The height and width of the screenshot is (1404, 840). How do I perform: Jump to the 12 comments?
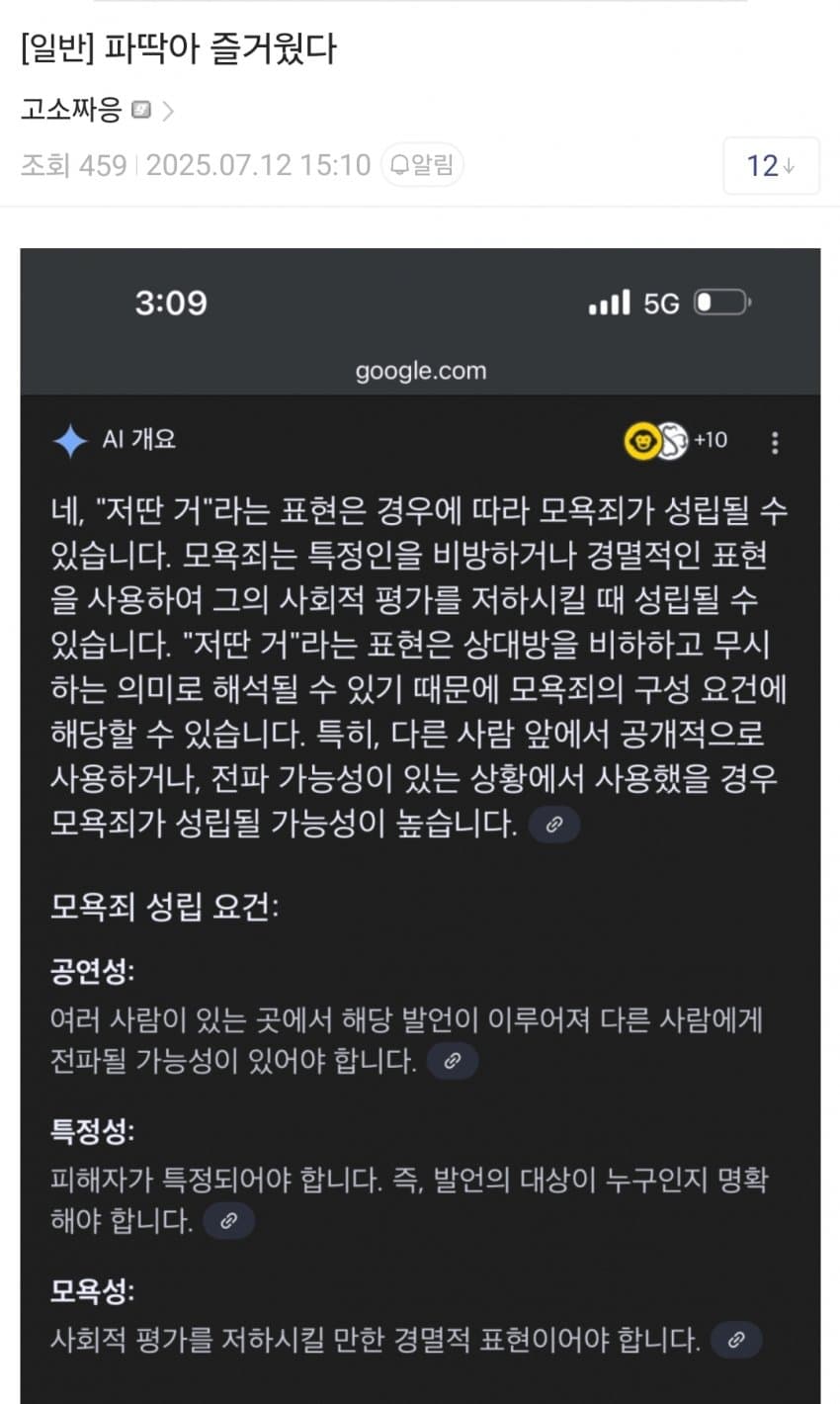(x=771, y=165)
